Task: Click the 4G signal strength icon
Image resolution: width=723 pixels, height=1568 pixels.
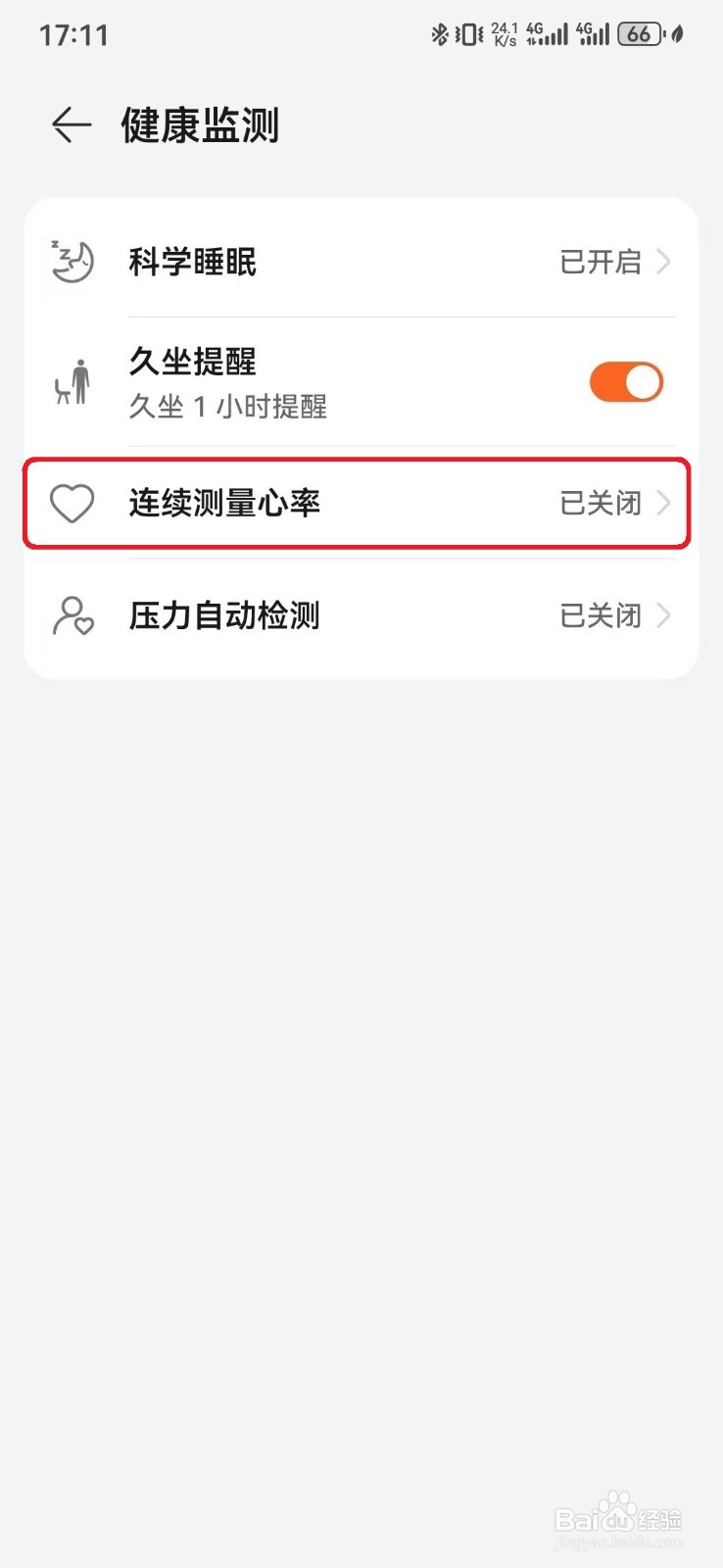Action: tap(549, 32)
